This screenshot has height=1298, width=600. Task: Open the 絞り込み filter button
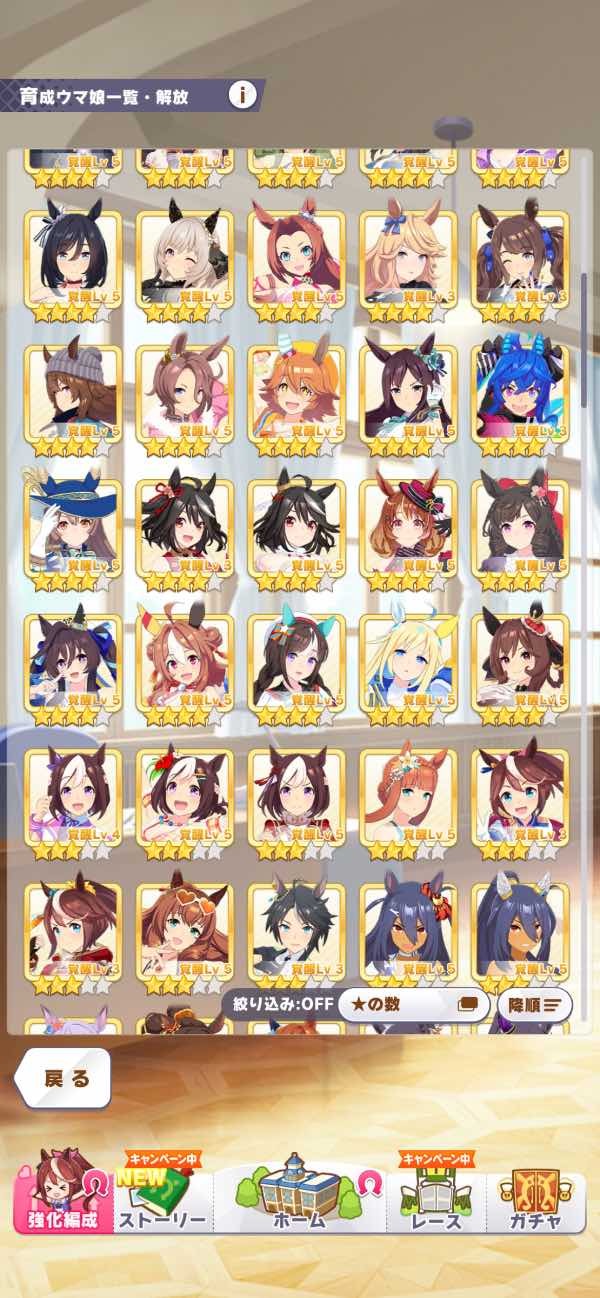point(282,1003)
